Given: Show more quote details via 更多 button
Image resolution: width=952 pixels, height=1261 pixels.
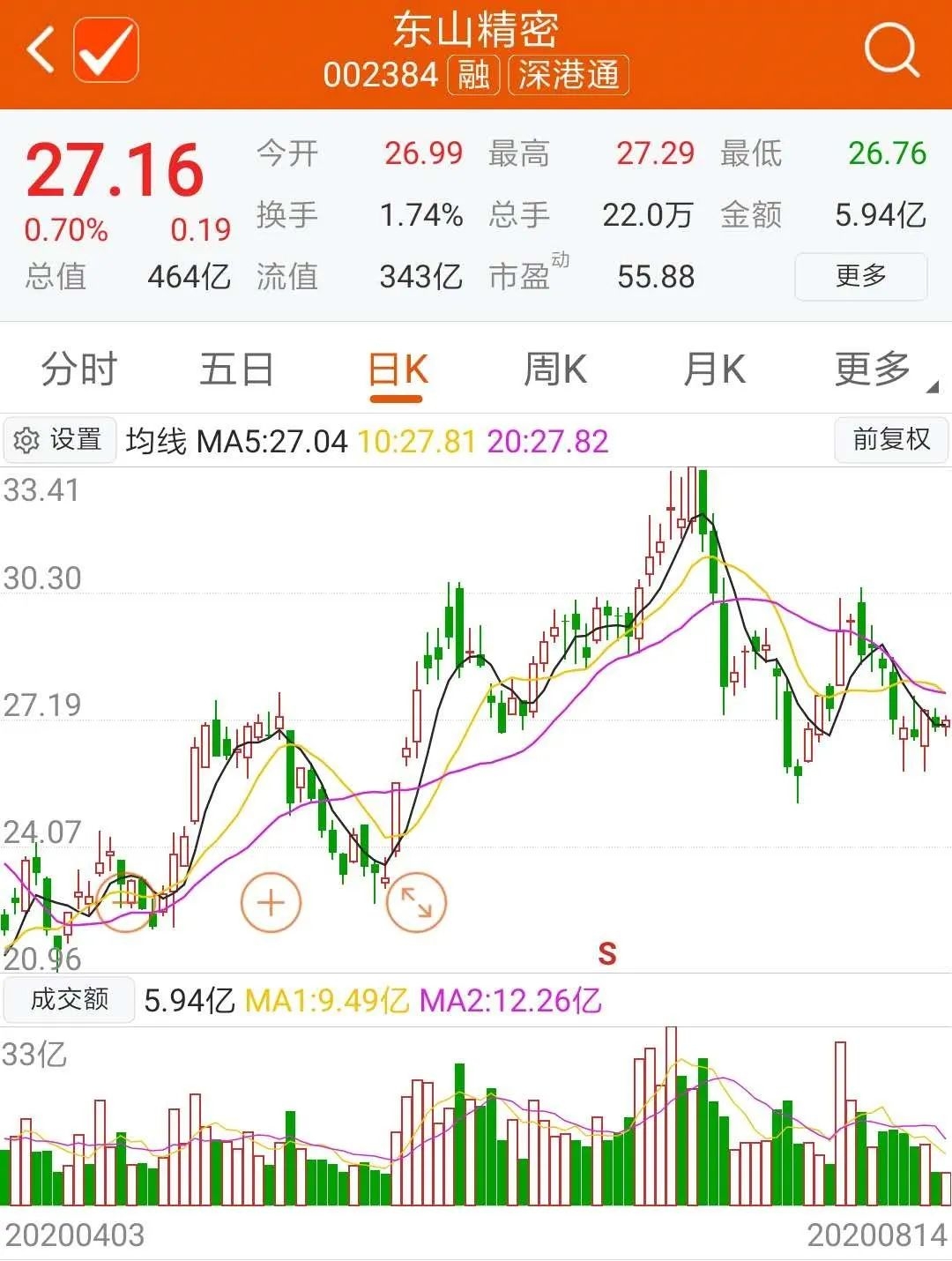Looking at the screenshot, I should click(860, 276).
